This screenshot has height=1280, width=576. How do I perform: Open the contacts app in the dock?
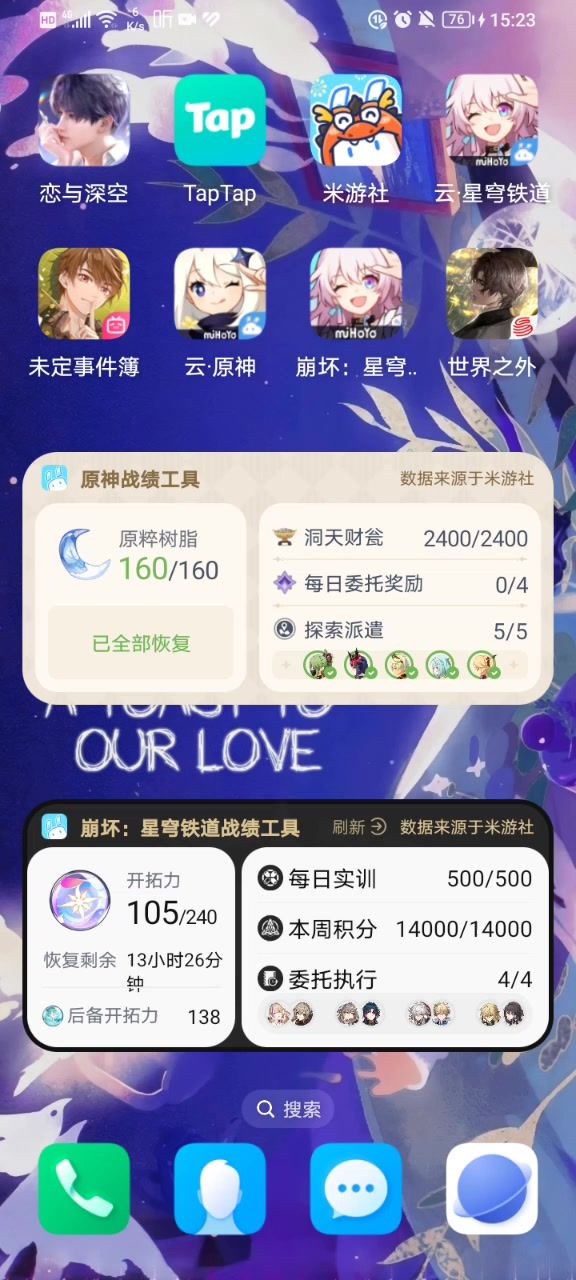click(220, 1189)
